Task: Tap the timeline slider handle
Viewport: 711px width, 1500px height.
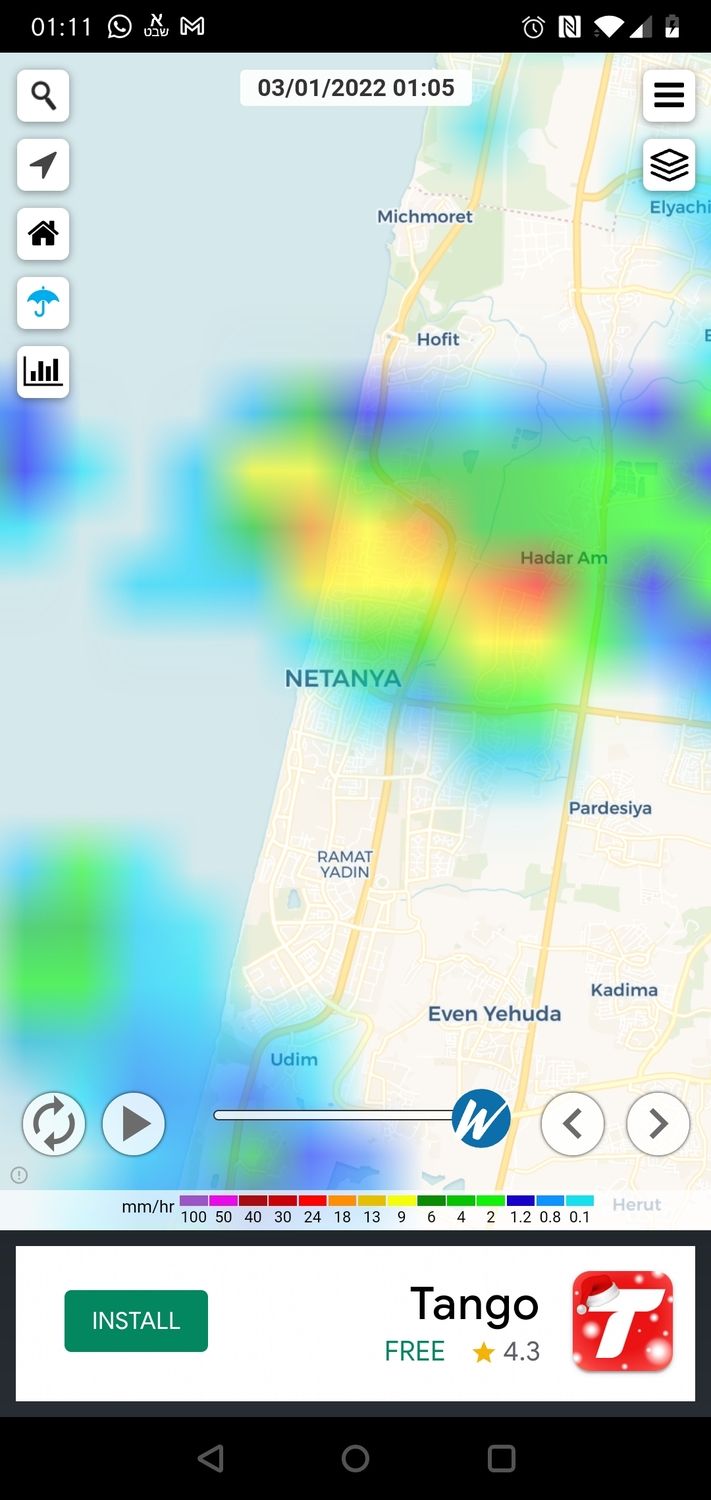Action: [x=481, y=1118]
